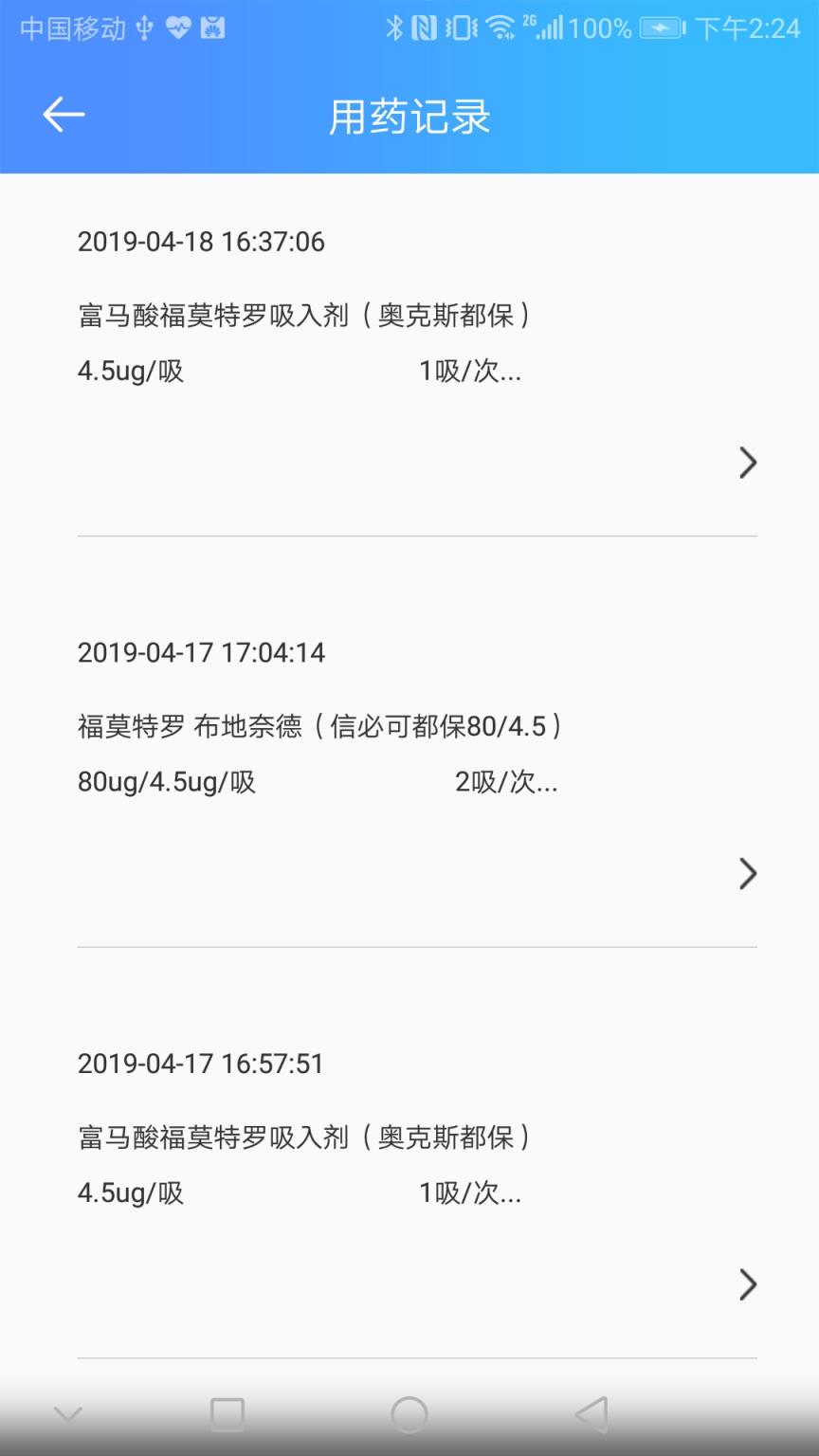Screen dimensions: 819x1456
Task: Tap the back arrow in the title bar
Action: [62, 114]
